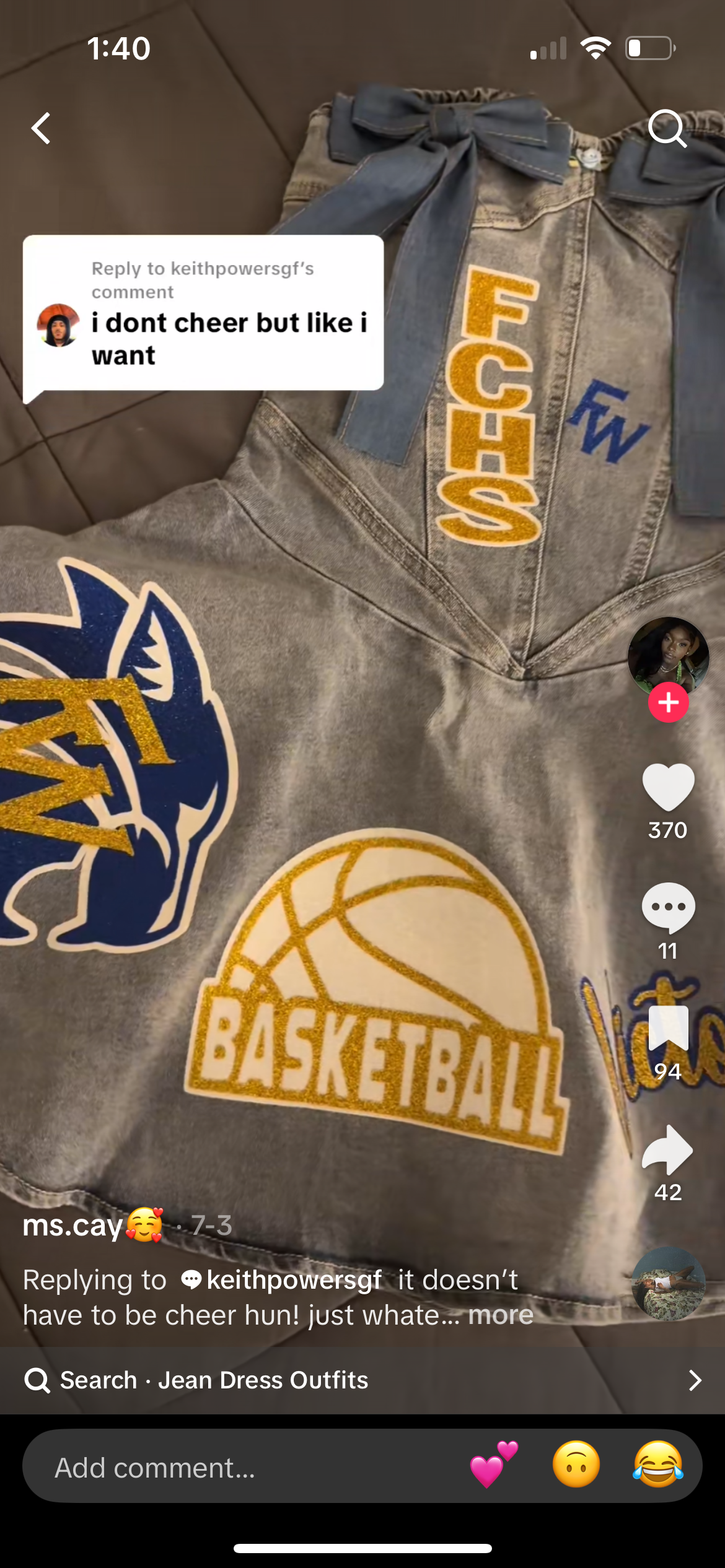
Task: Open the creator's profile picture
Action: [x=668, y=655]
